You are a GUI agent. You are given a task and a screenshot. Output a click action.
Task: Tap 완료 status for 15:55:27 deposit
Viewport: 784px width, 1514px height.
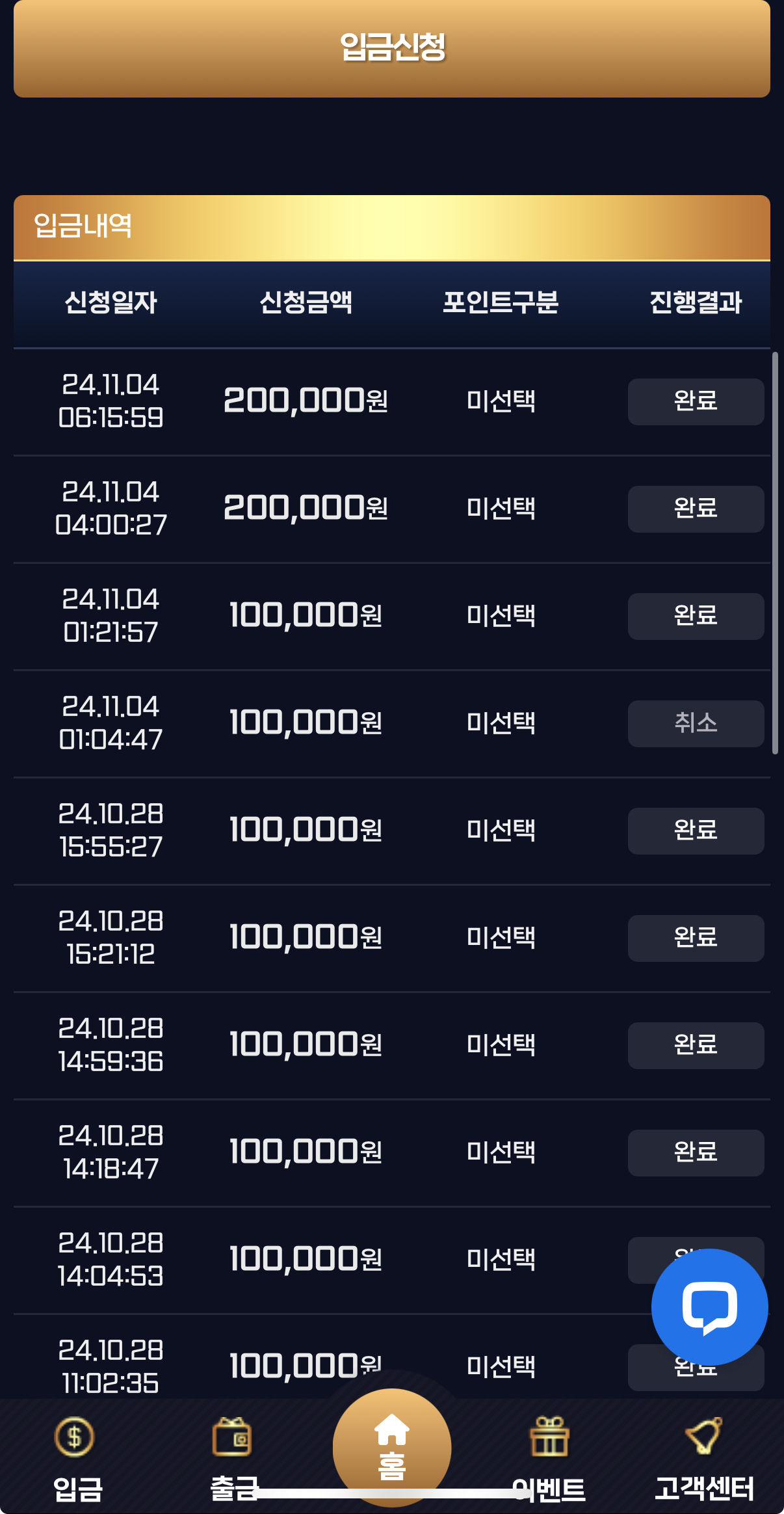696,831
